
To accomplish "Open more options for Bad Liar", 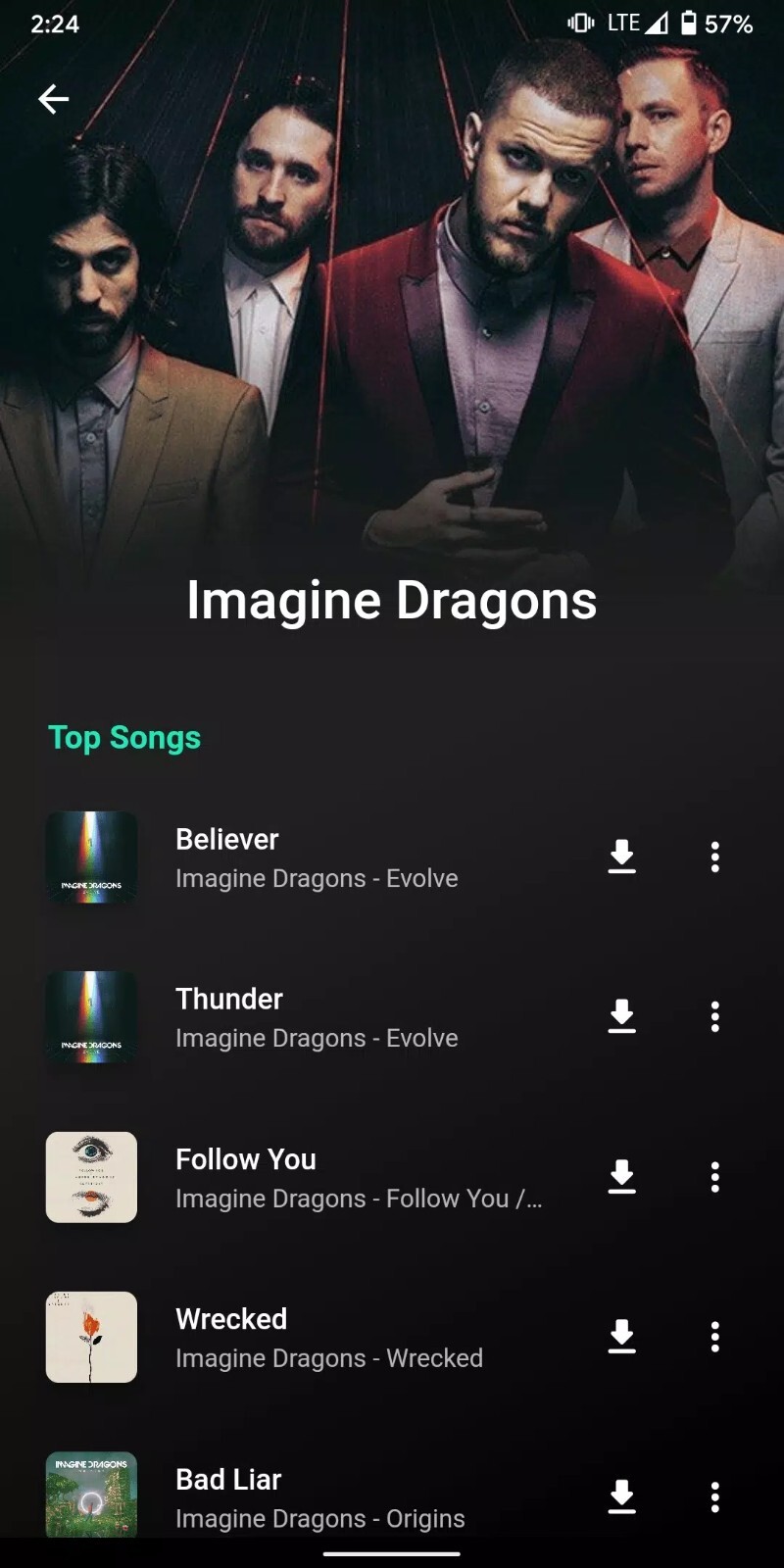I will [x=715, y=1496].
